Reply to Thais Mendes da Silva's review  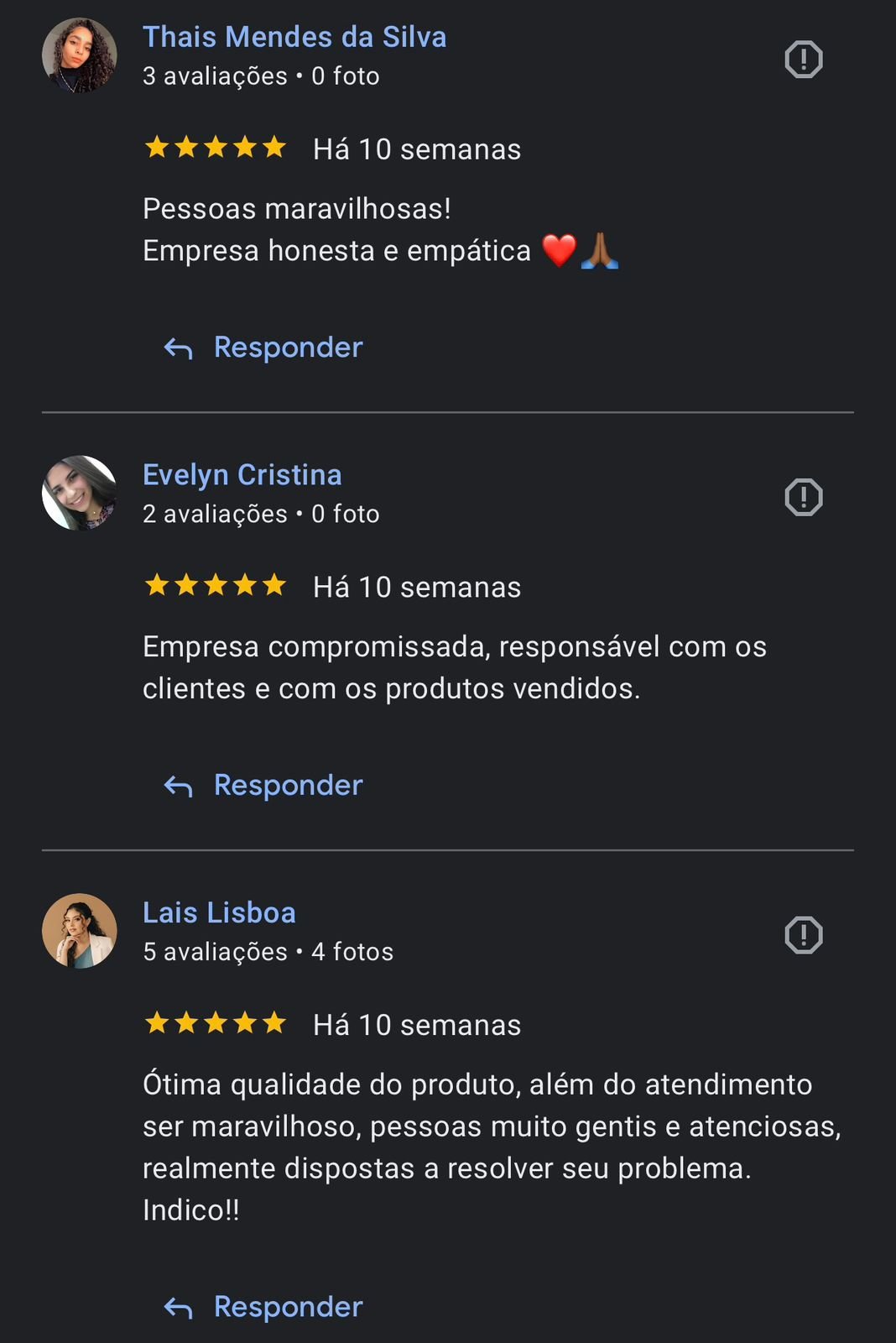[x=263, y=348]
